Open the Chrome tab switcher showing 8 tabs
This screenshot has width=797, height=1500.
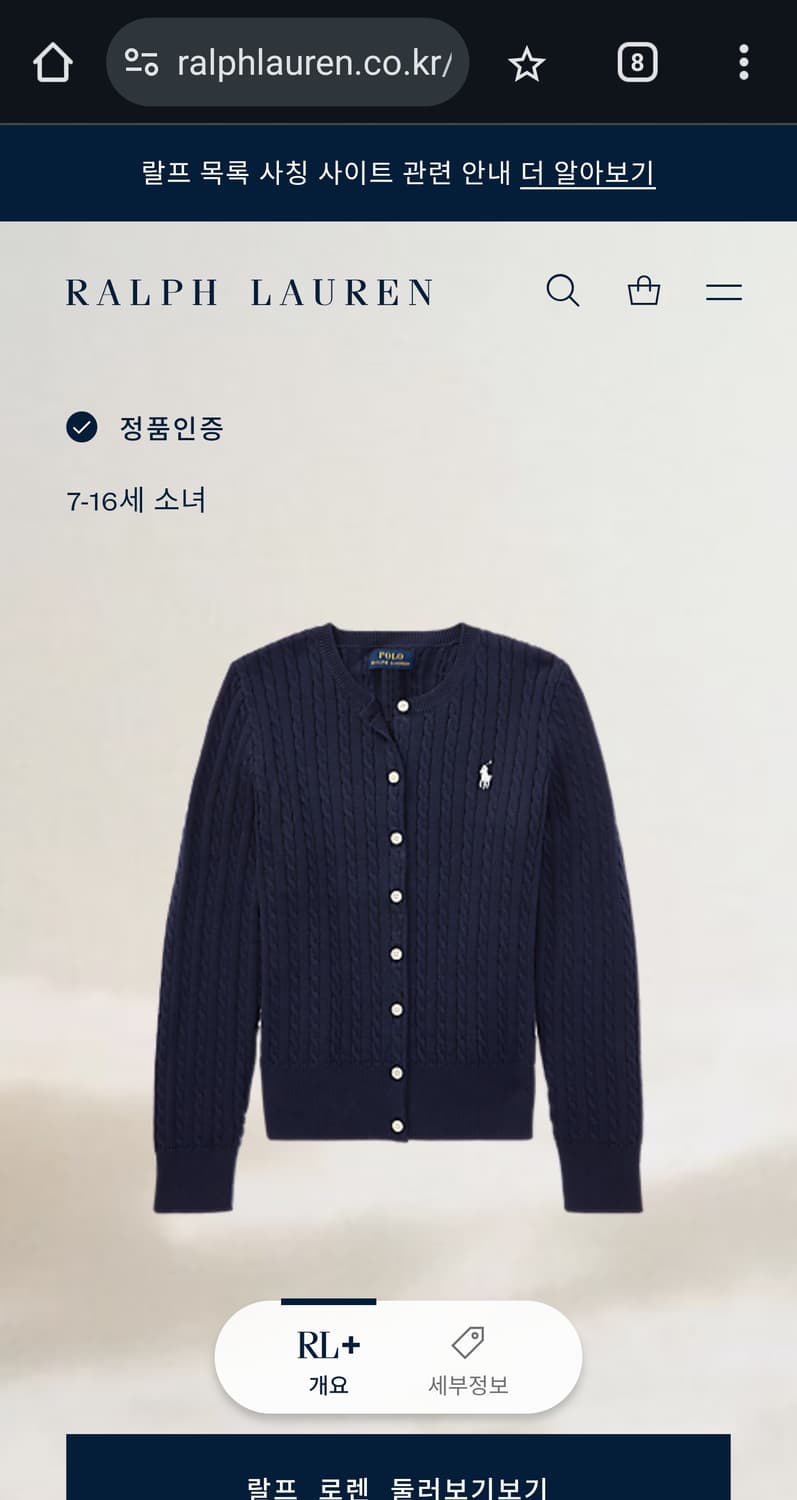pos(637,62)
